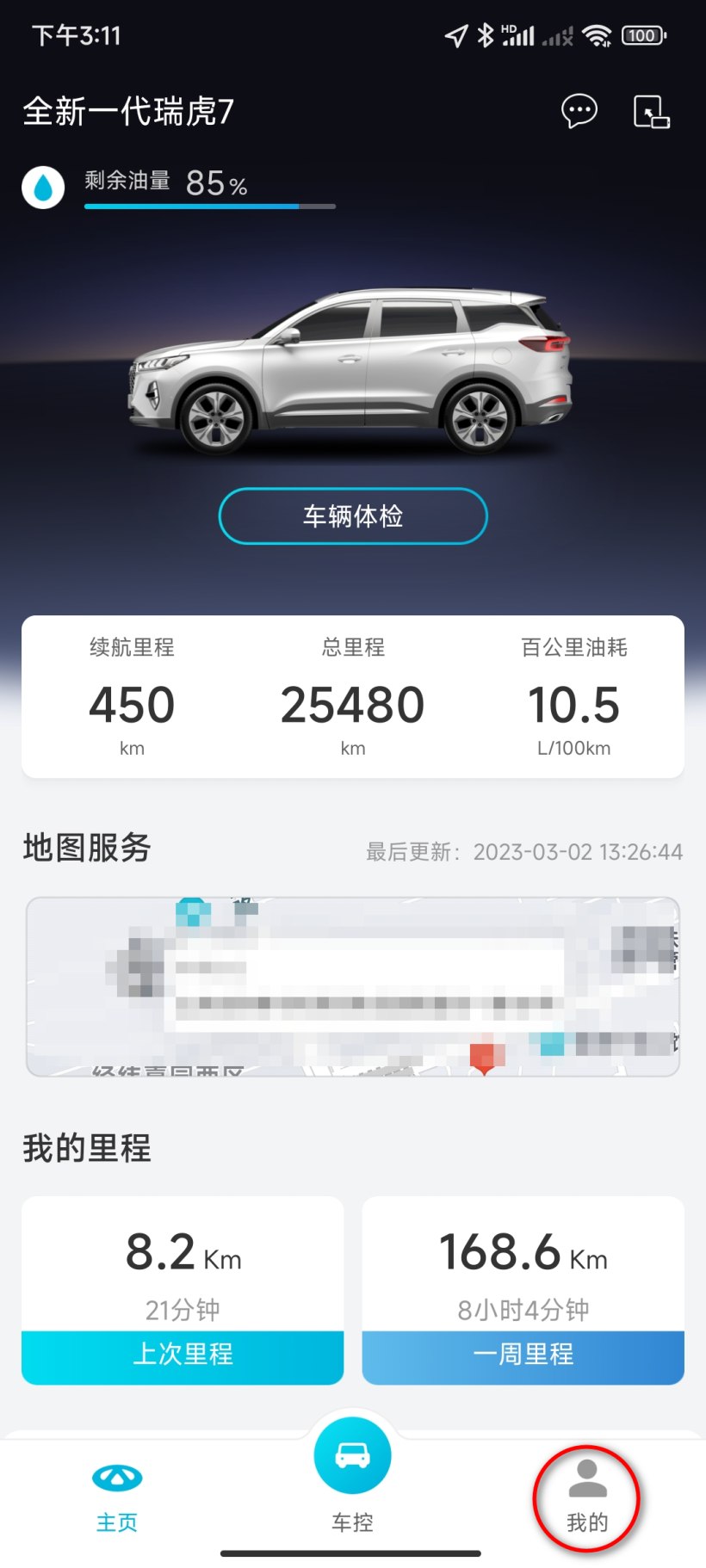The height and width of the screenshot is (1568, 706).
Task: Click the 百公里油耗 fuel consumption stat
Action: pos(573,704)
